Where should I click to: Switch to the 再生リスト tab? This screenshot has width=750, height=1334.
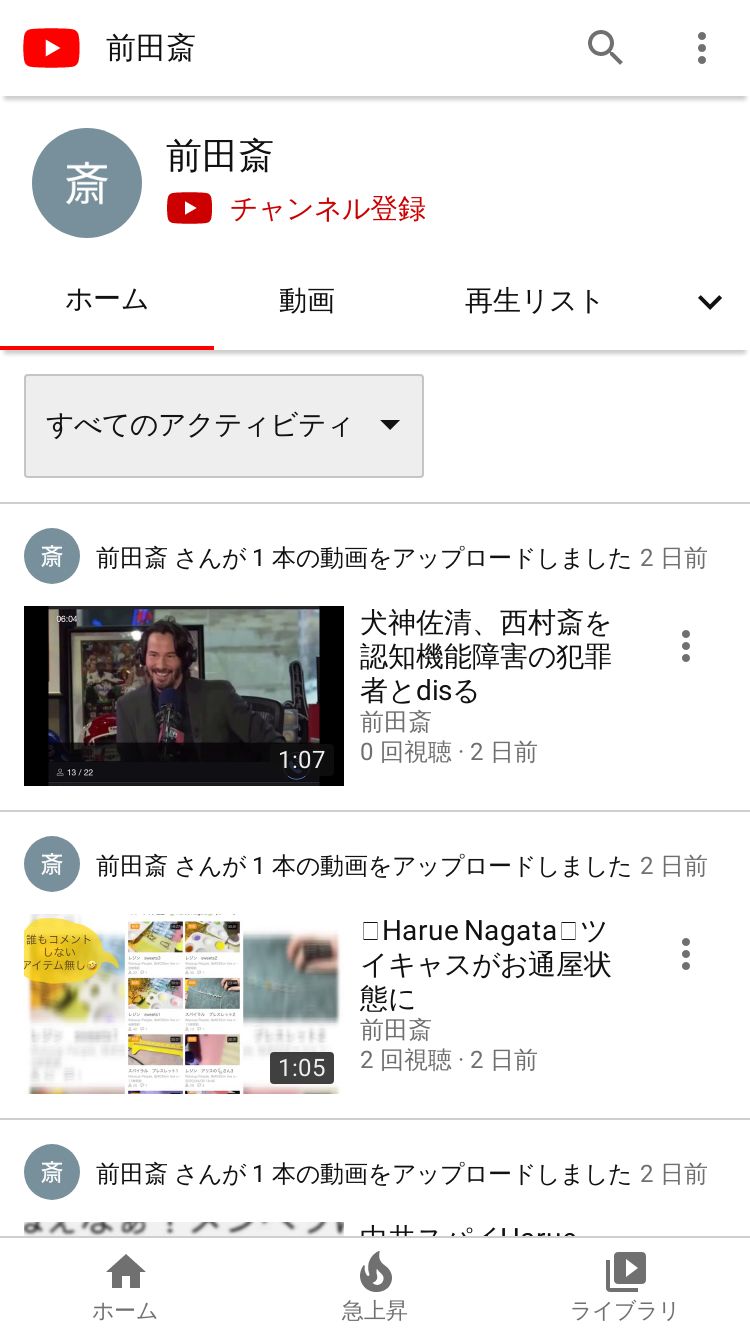(x=533, y=301)
